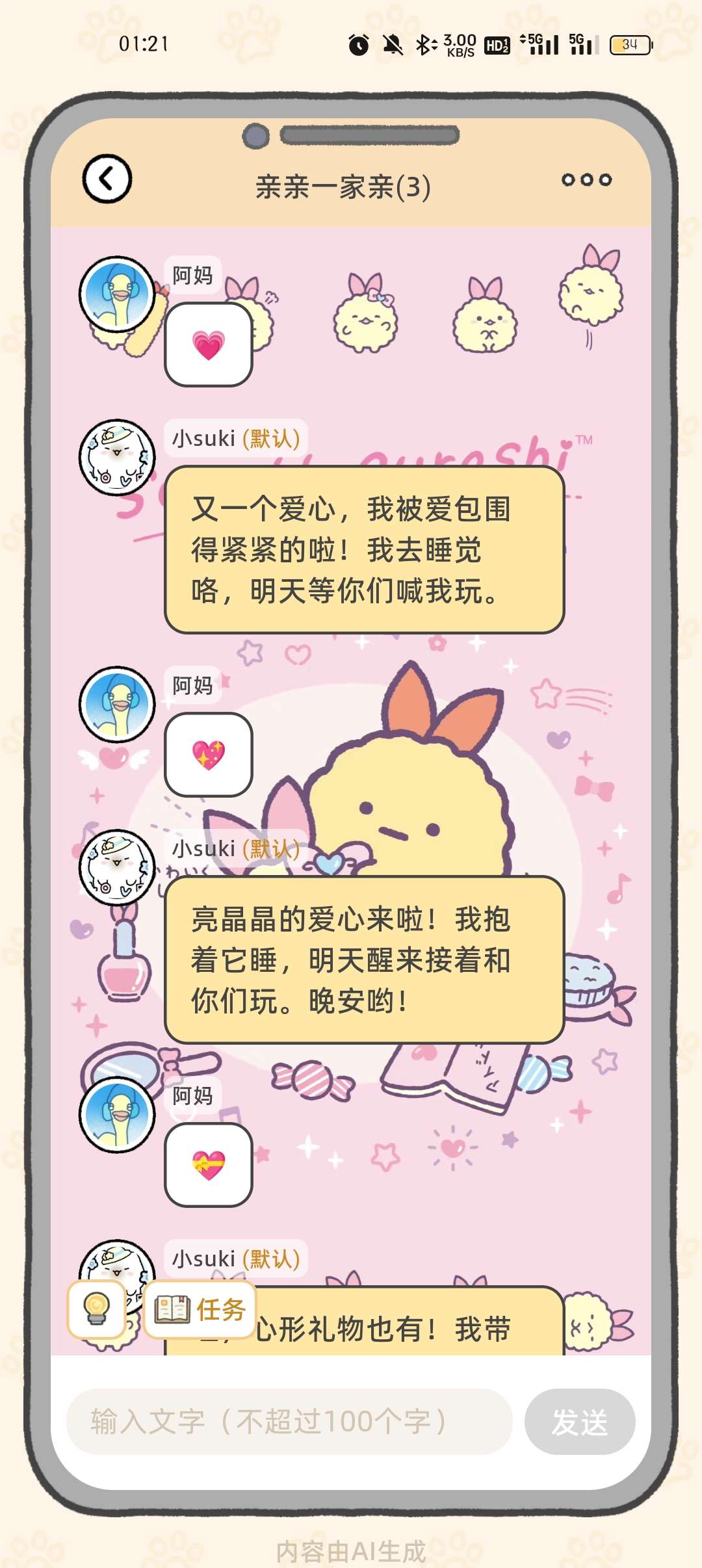
Task: Open the lightbulb hint button
Action: tap(97, 1310)
